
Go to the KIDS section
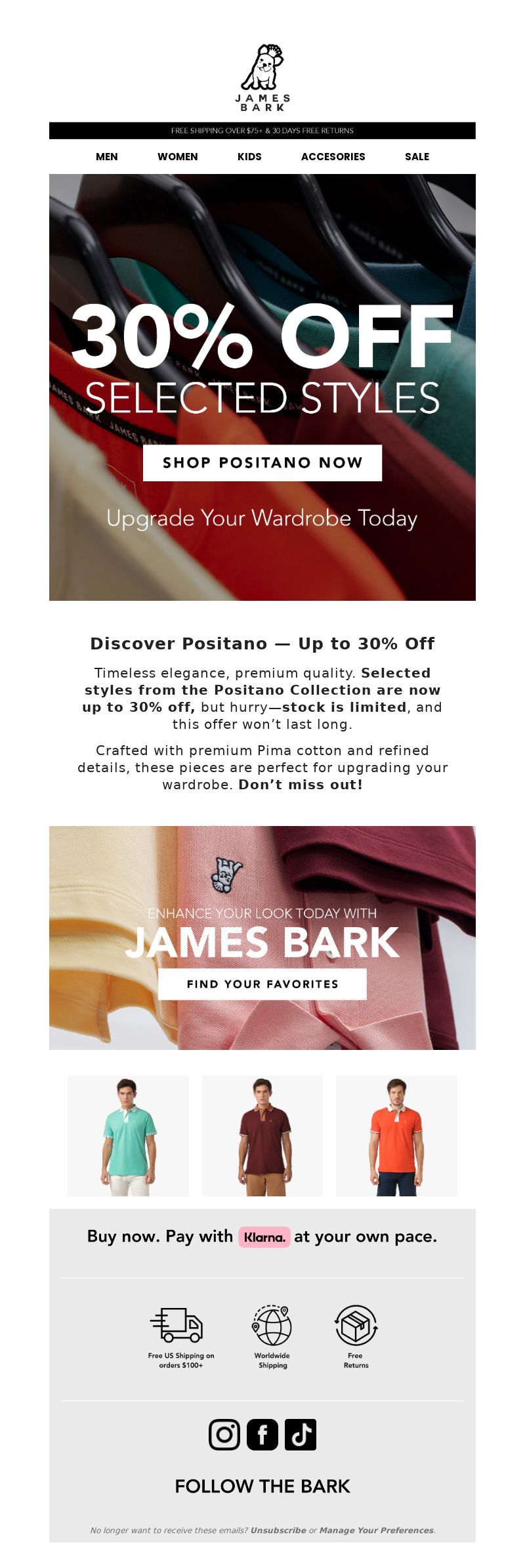tap(249, 156)
